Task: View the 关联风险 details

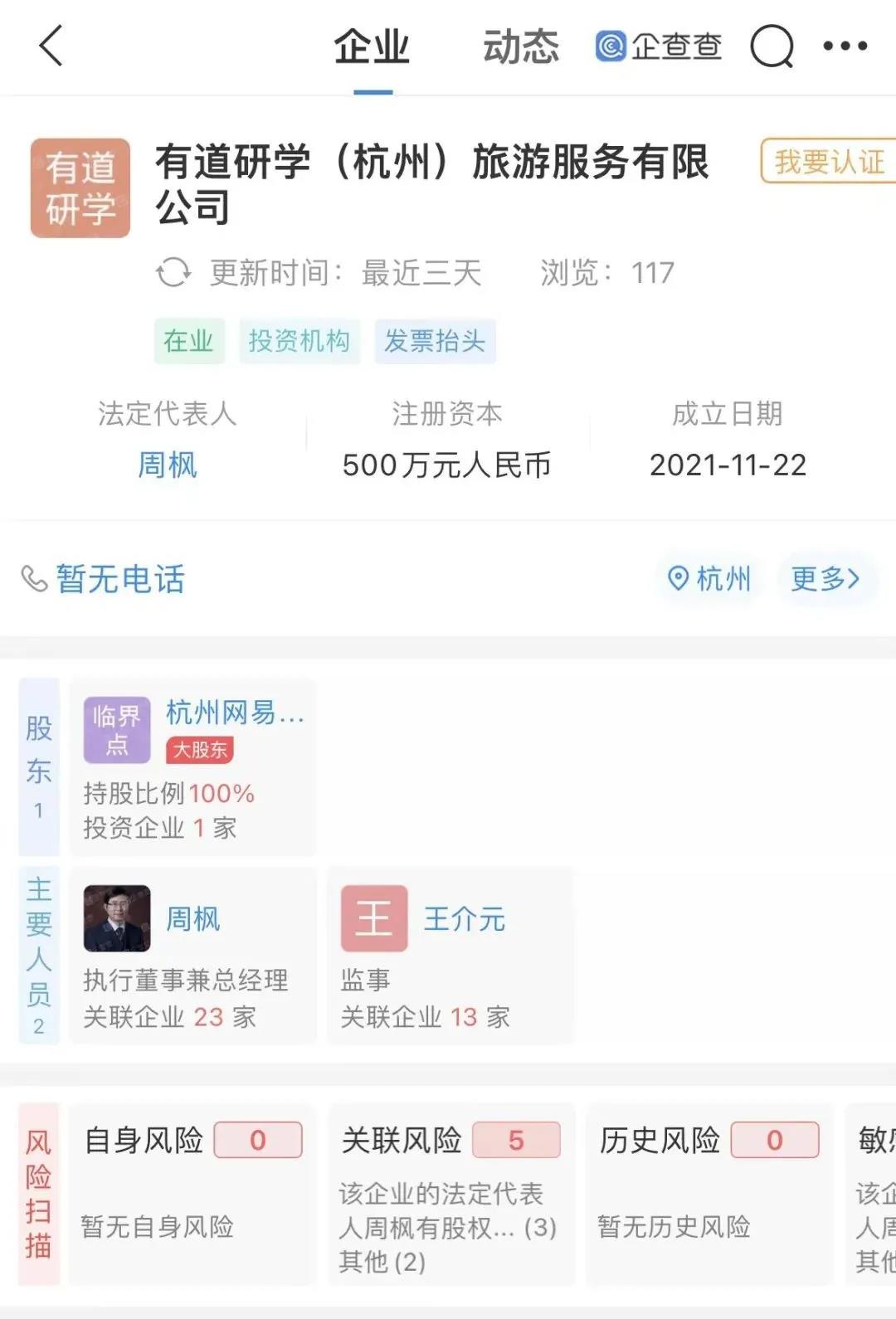Action: click(x=450, y=1195)
